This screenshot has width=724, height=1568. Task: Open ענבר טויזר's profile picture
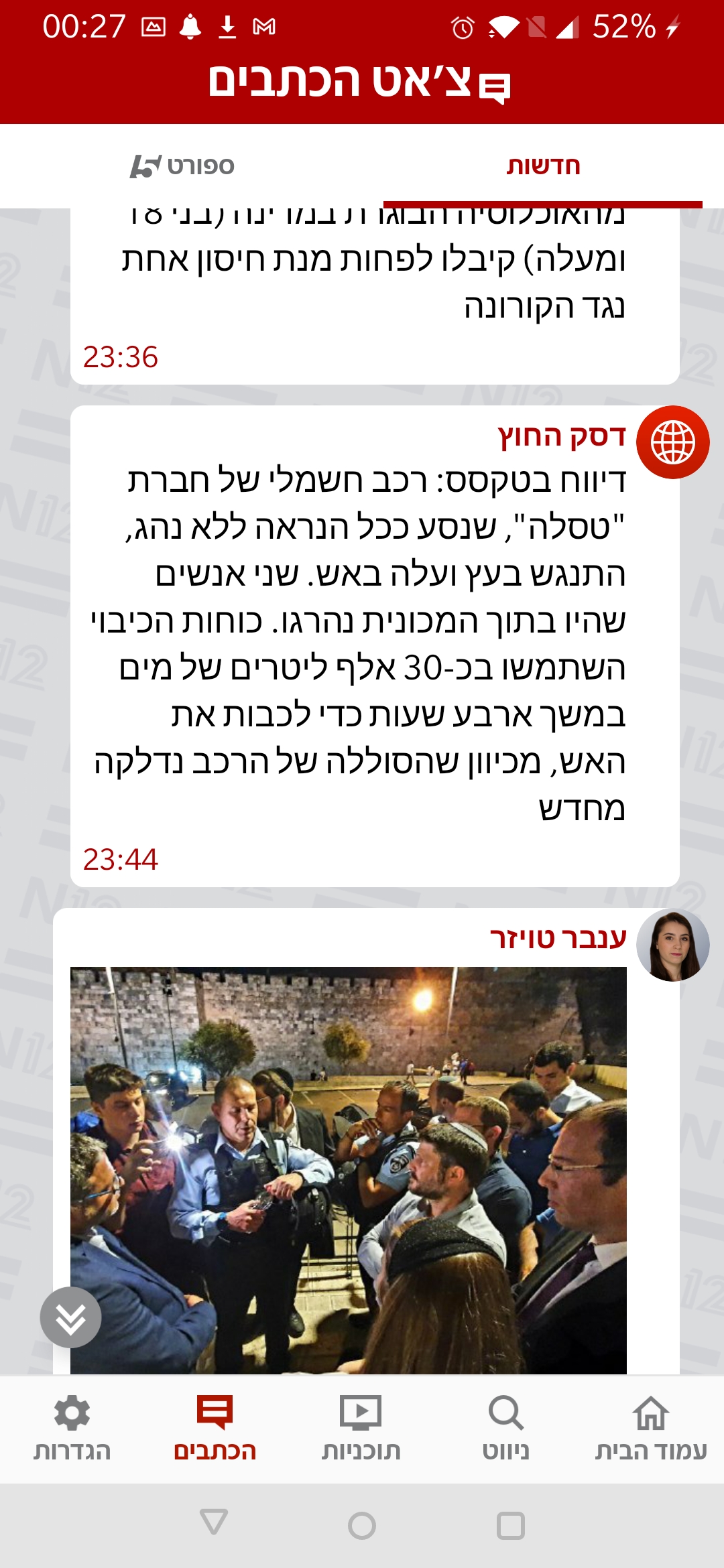[x=672, y=945]
